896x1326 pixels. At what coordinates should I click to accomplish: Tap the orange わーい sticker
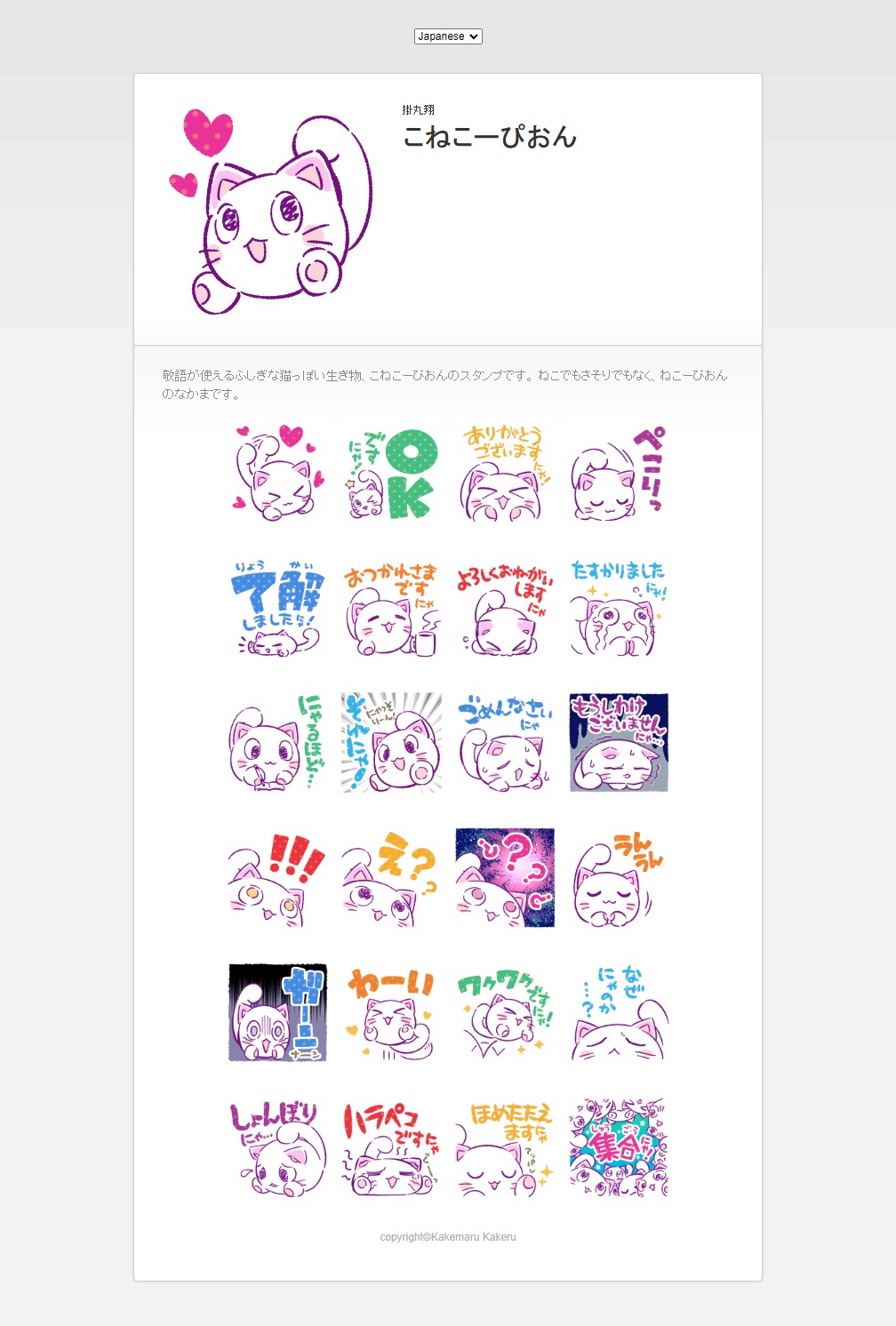391,1013
